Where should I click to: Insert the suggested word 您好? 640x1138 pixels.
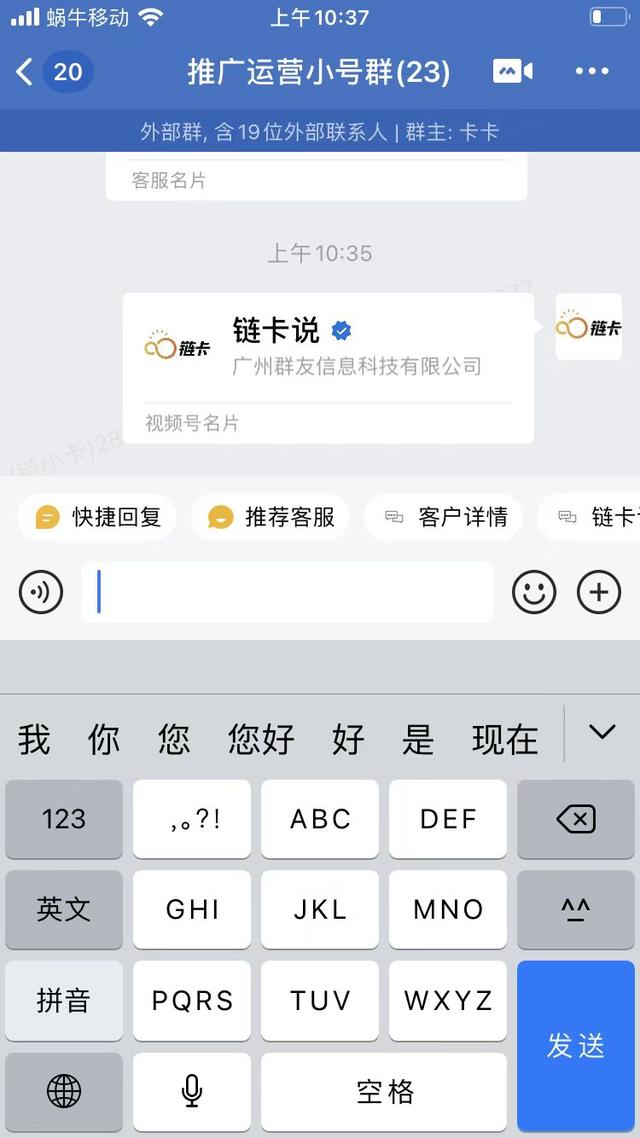pyautogui.click(x=261, y=740)
